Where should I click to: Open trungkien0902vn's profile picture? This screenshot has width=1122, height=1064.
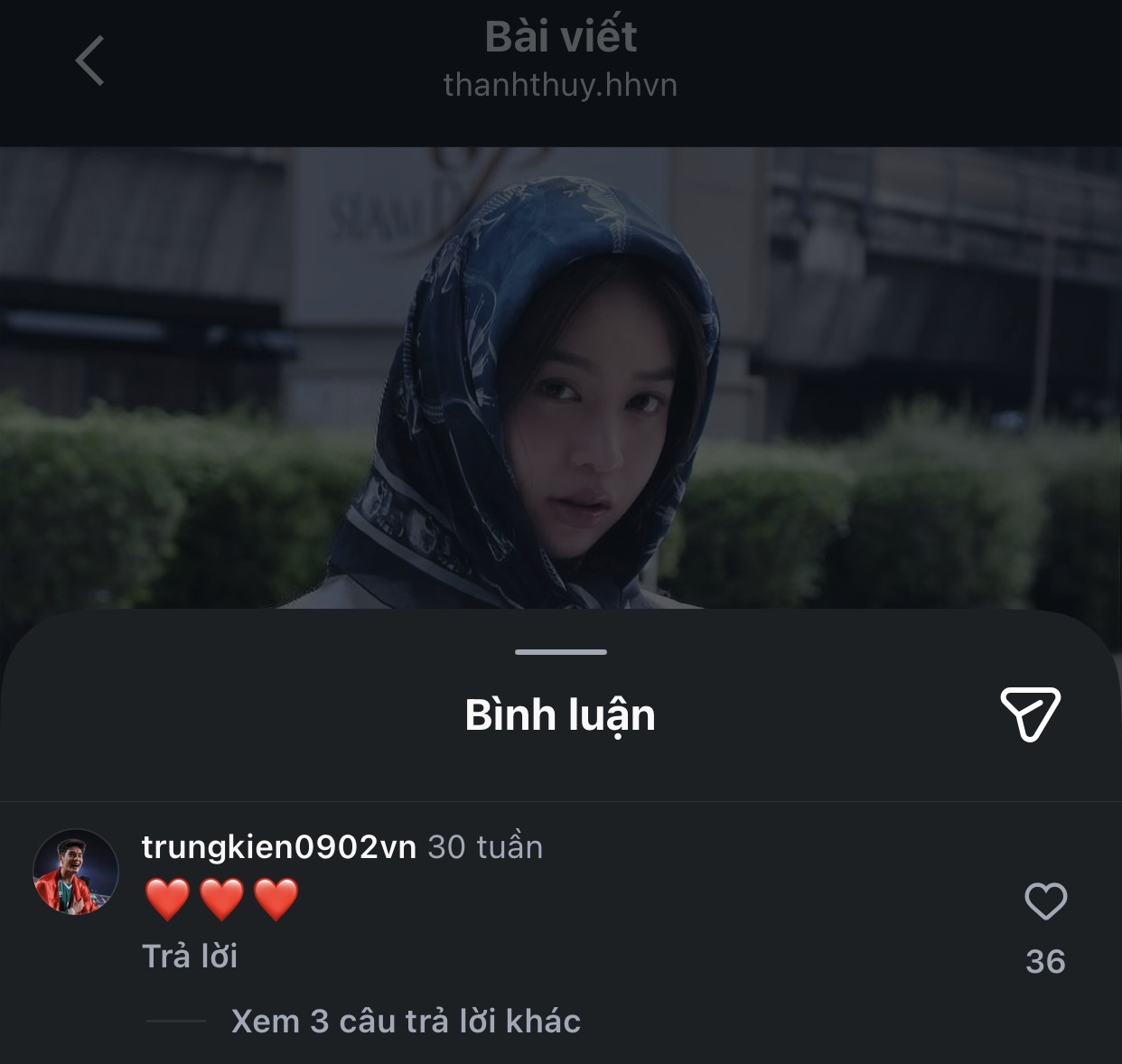pos(76,872)
